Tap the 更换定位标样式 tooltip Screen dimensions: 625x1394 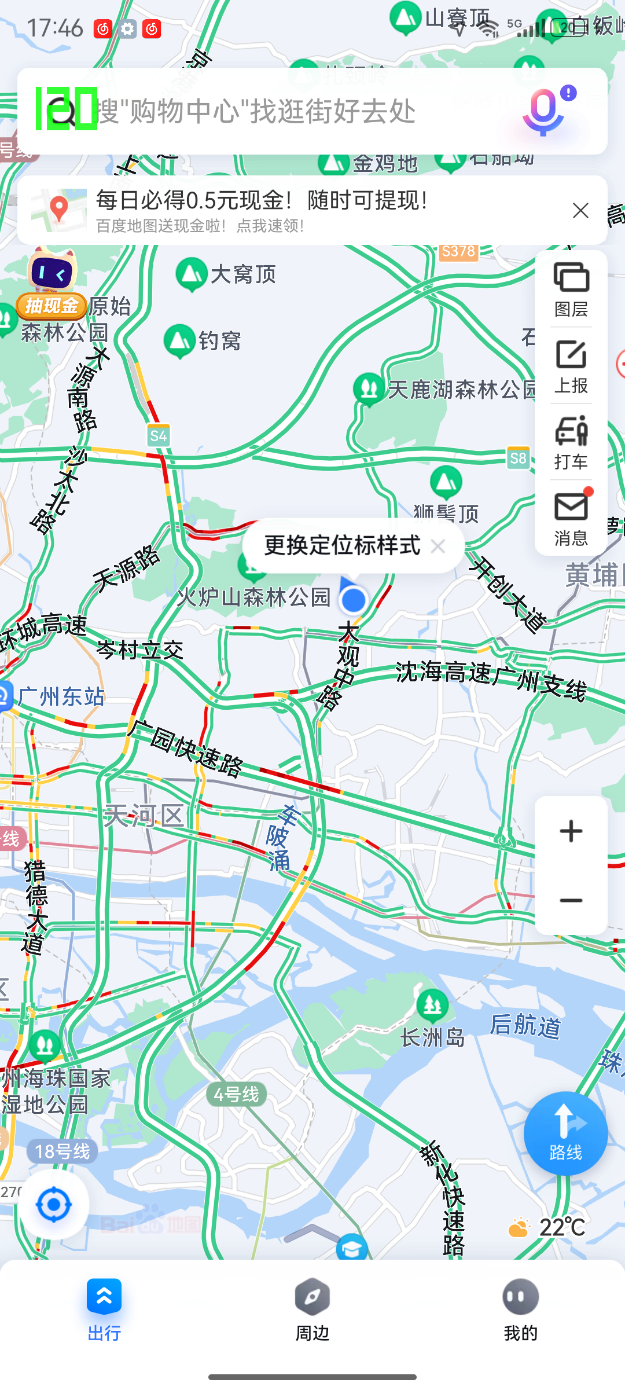point(340,546)
